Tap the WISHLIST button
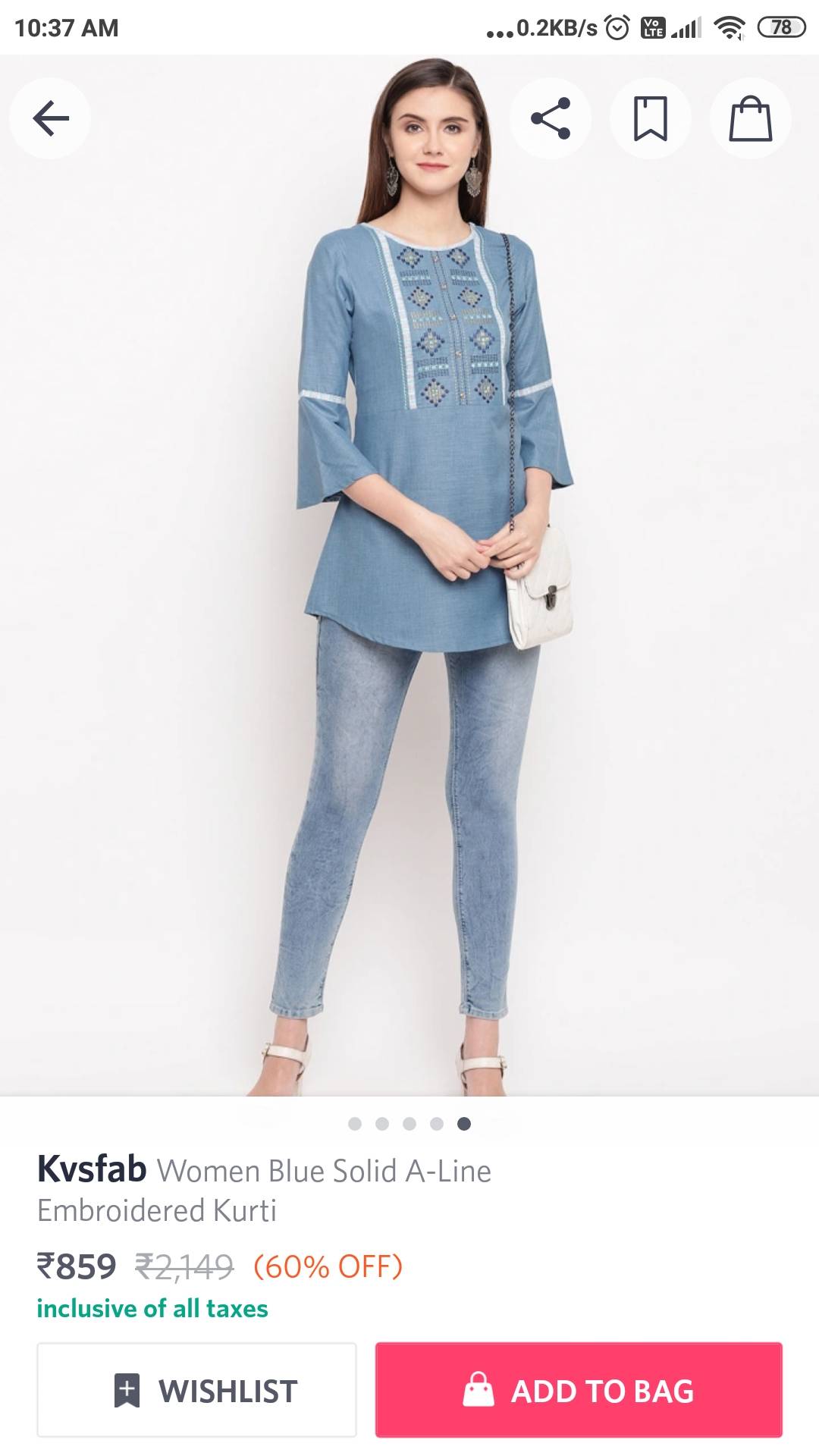819x1456 pixels. (x=196, y=1391)
